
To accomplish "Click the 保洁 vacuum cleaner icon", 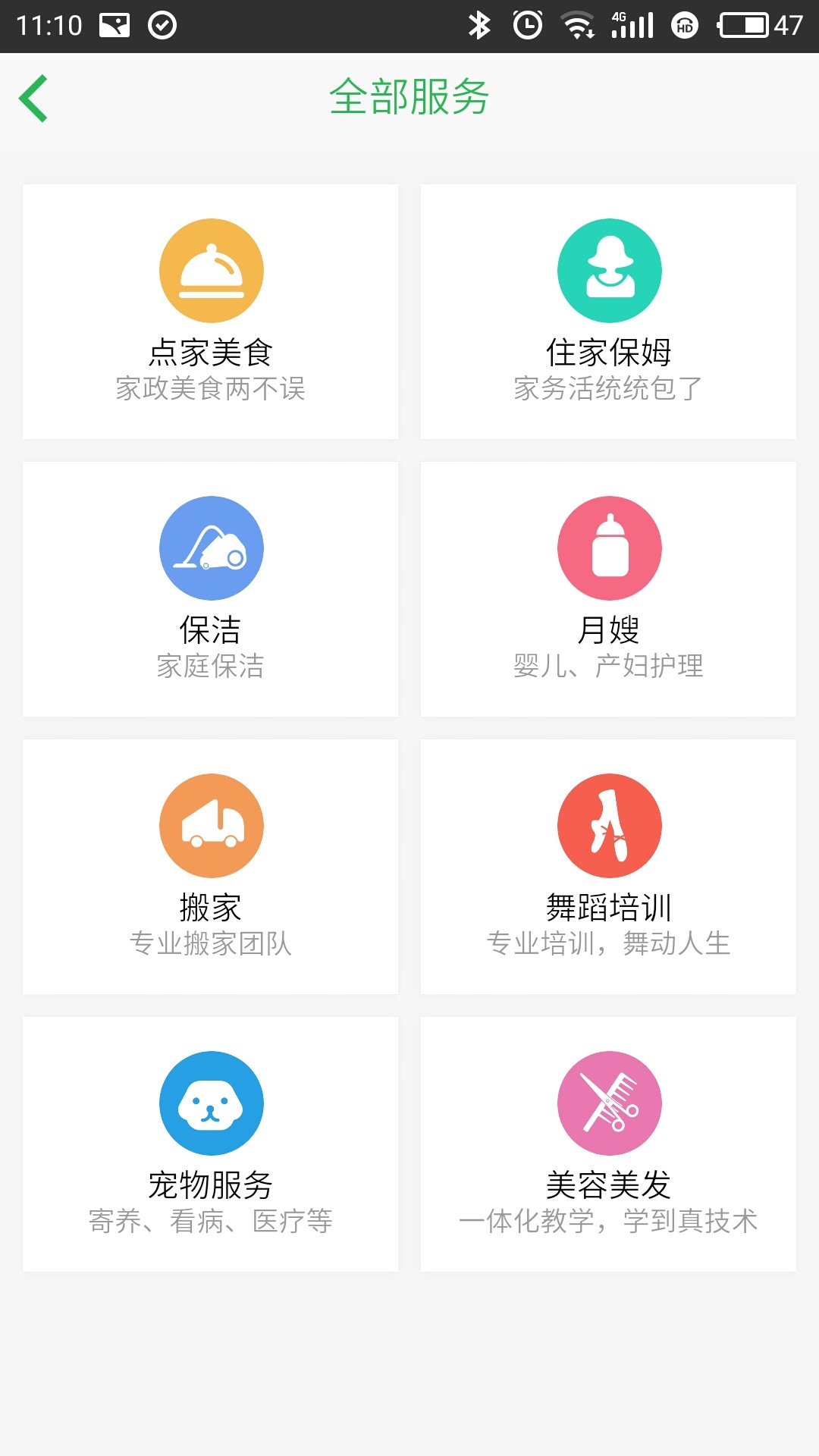I will [211, 548].
